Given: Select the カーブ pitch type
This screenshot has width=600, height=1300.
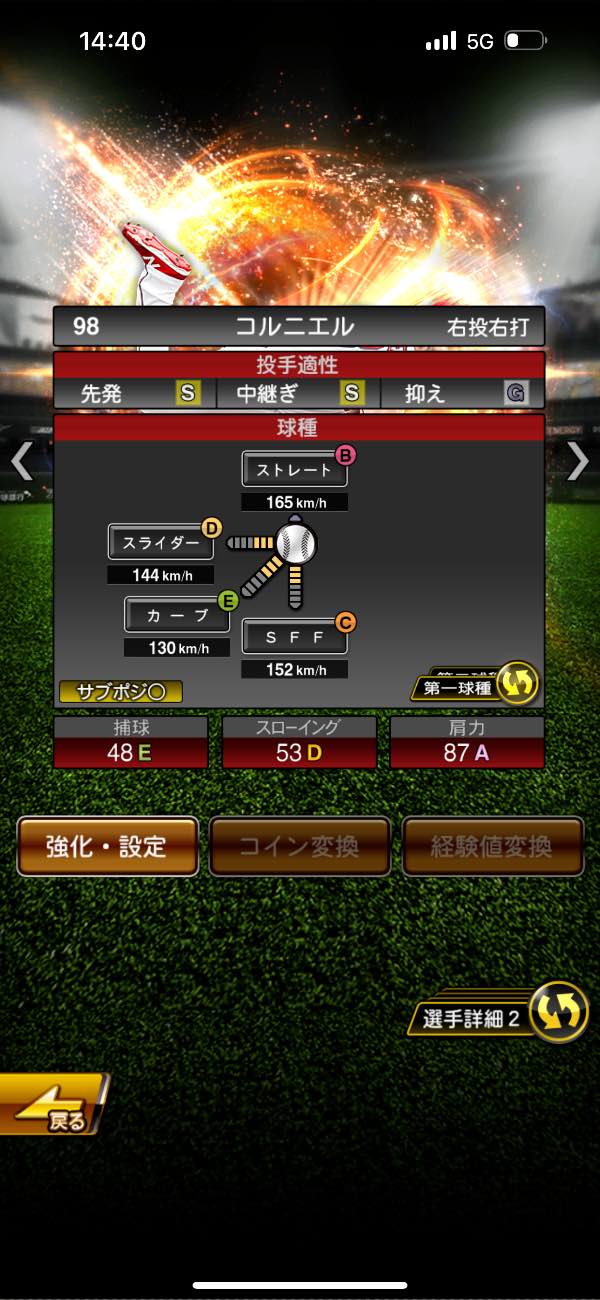Looking at the screenshot, I should click(x=177, y=615).
